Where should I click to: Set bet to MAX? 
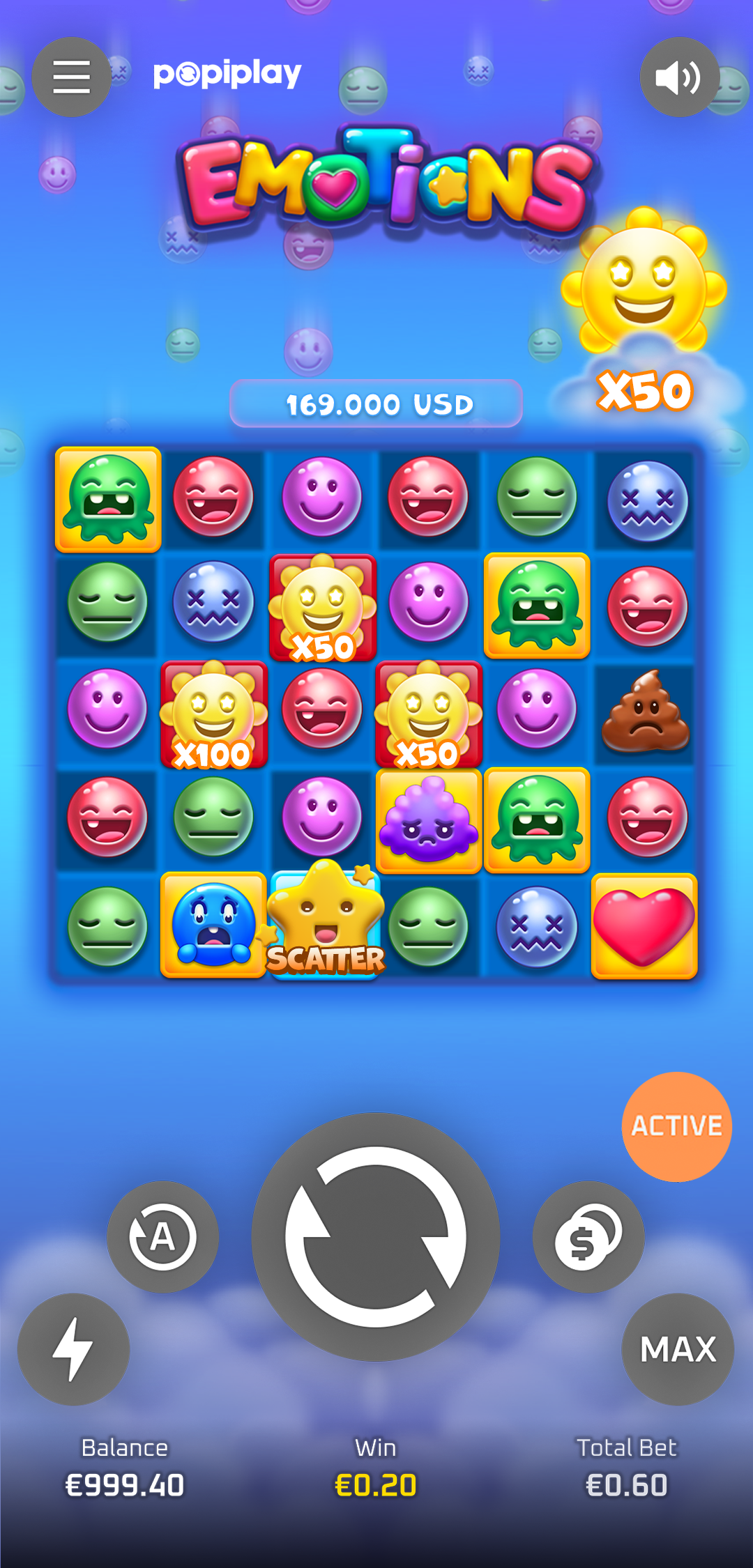coord(678,1349)
